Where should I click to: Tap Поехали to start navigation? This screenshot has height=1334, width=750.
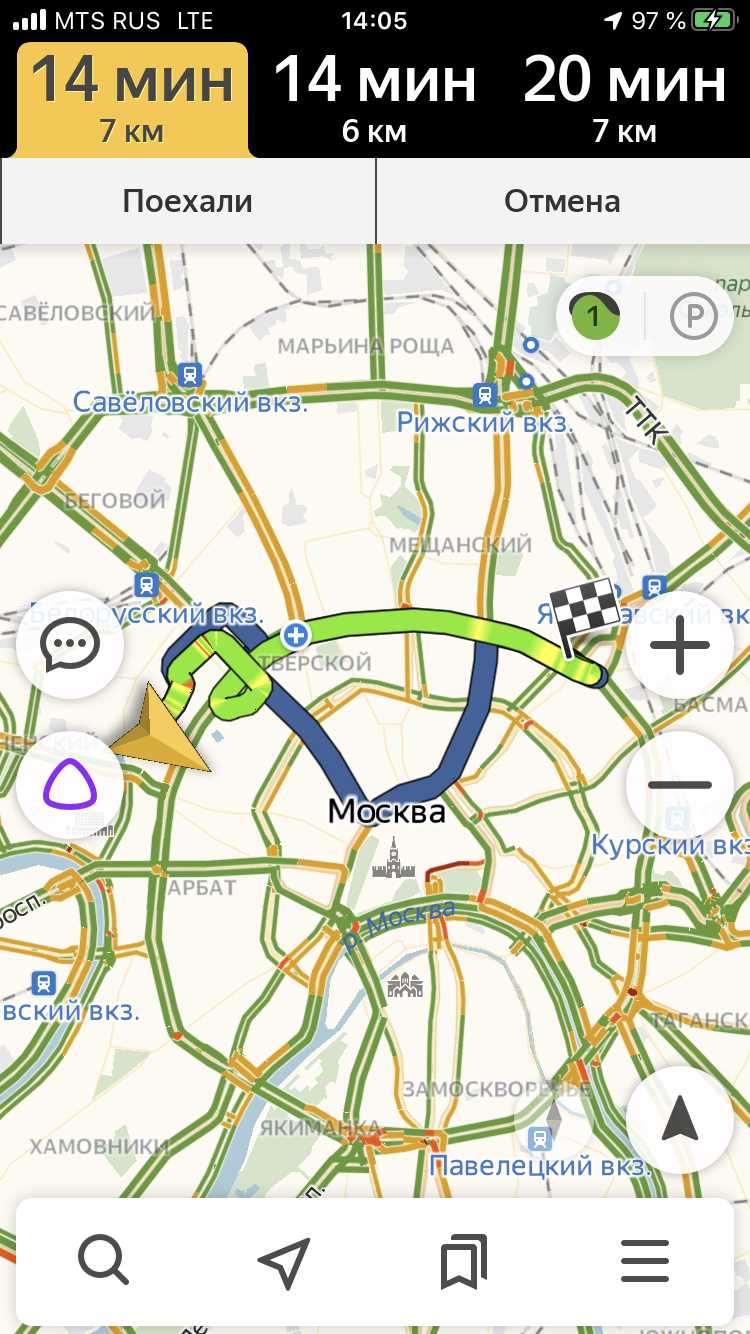(x=188, y=201)
